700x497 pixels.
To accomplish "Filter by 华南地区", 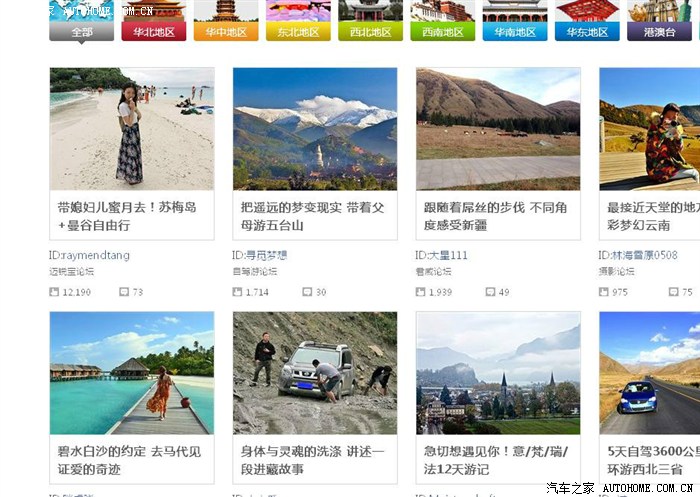I will [x=514, y=32].
